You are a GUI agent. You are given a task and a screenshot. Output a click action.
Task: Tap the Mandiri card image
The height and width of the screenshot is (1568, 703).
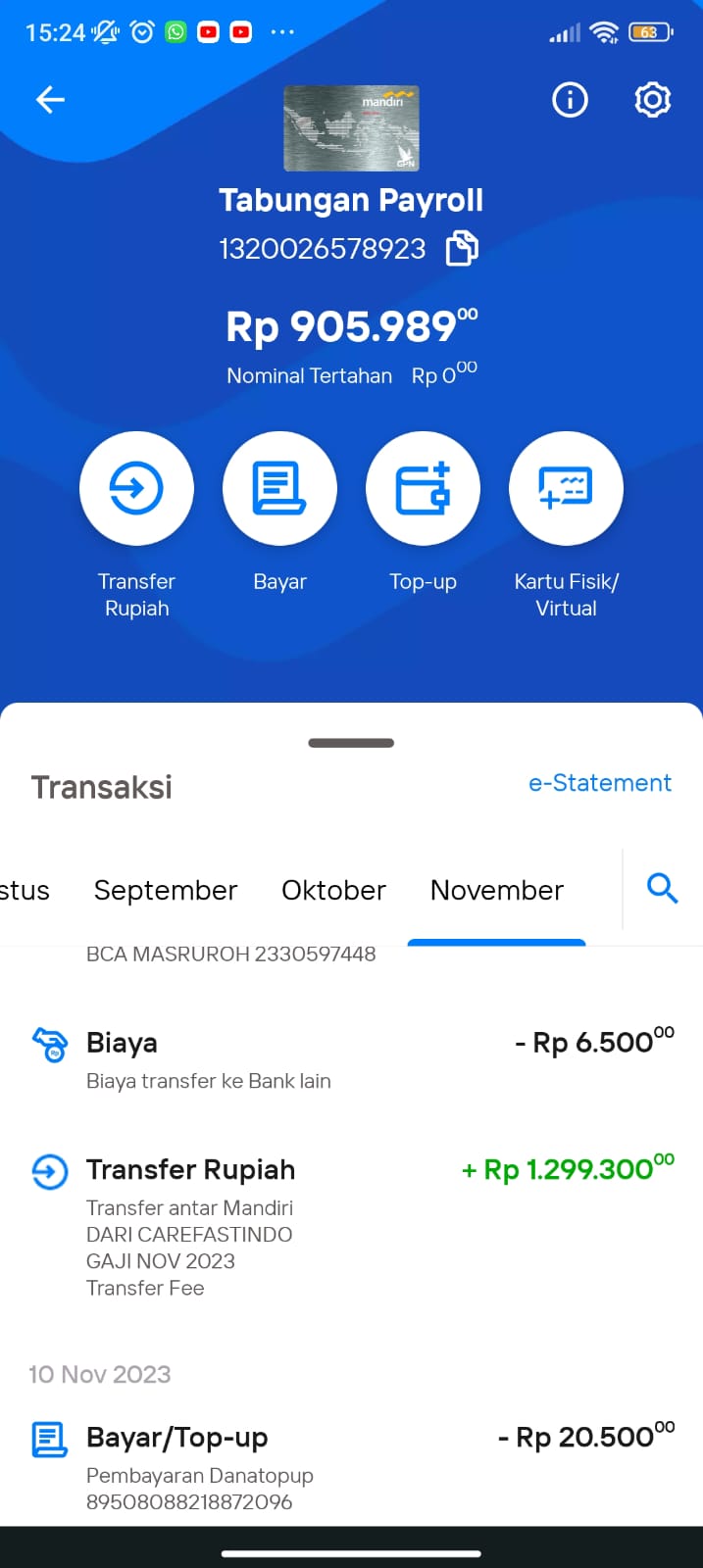click(351, 128)
